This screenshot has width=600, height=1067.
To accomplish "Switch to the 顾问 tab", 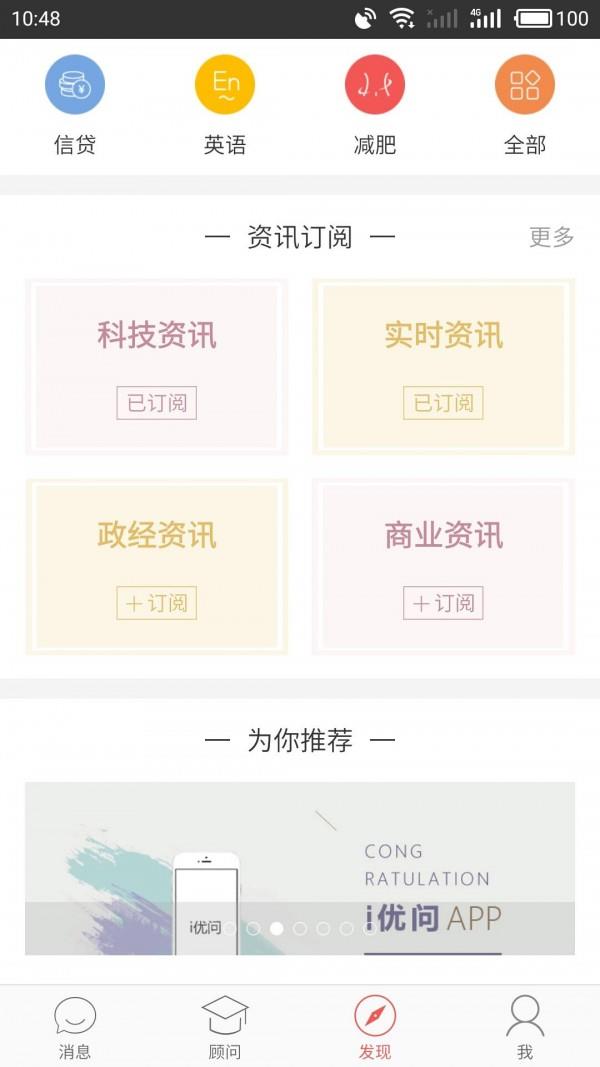I will click(x=225, y=1027).
